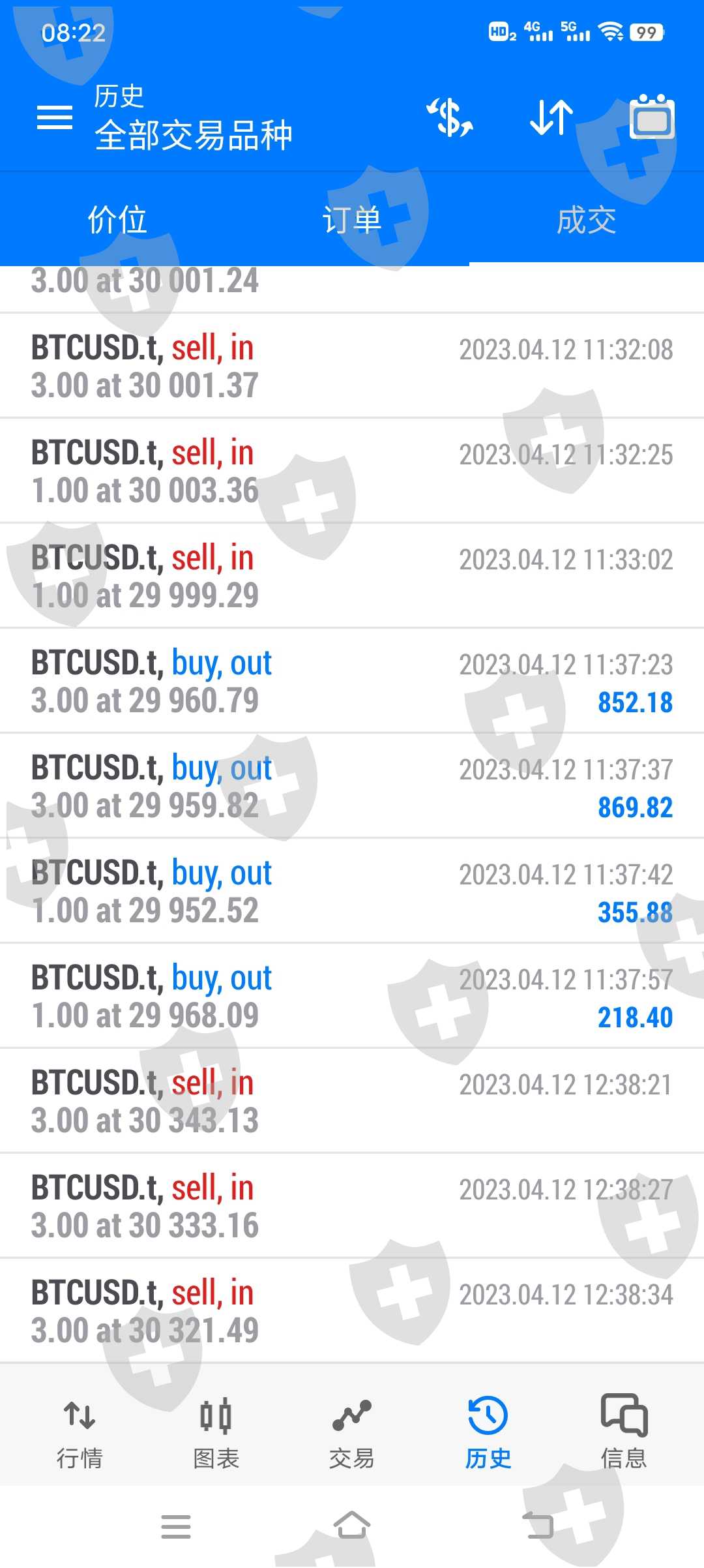Open the sell deal at 30 343.13

(x=352, y=1101)
